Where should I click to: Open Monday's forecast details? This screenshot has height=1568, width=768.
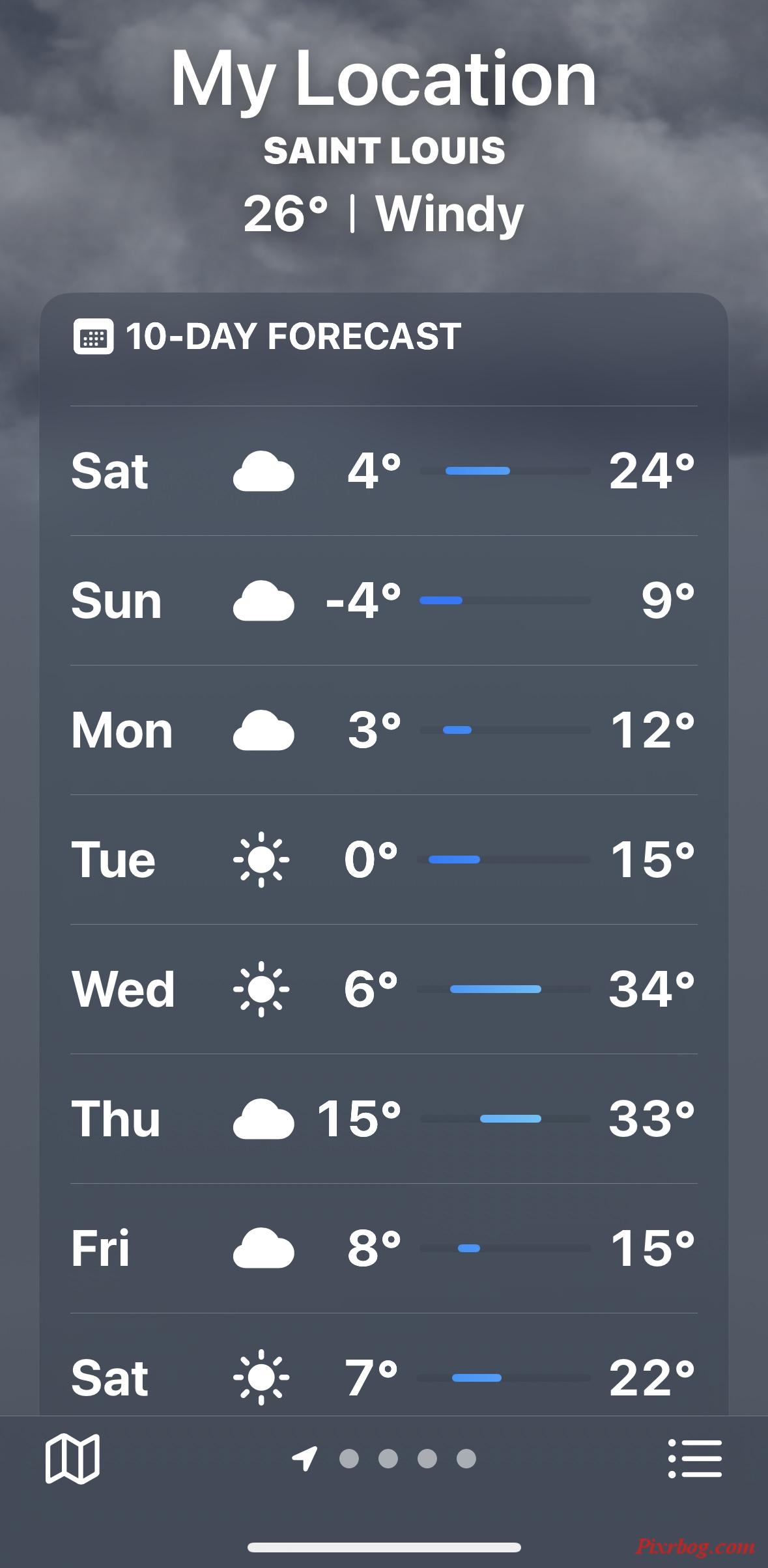tap(384, 730)
